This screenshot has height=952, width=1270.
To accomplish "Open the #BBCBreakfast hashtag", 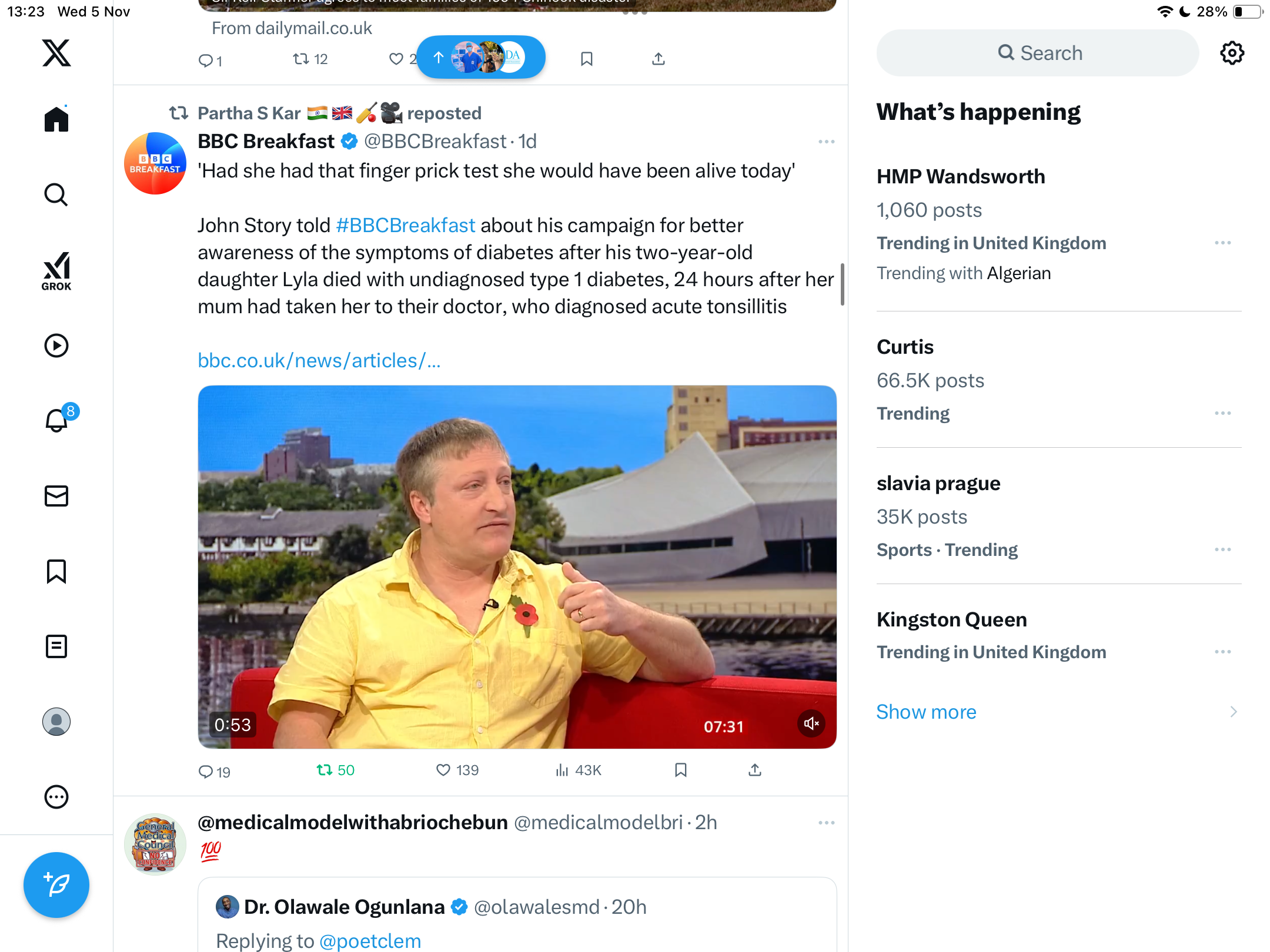I will tap(405, 225).
